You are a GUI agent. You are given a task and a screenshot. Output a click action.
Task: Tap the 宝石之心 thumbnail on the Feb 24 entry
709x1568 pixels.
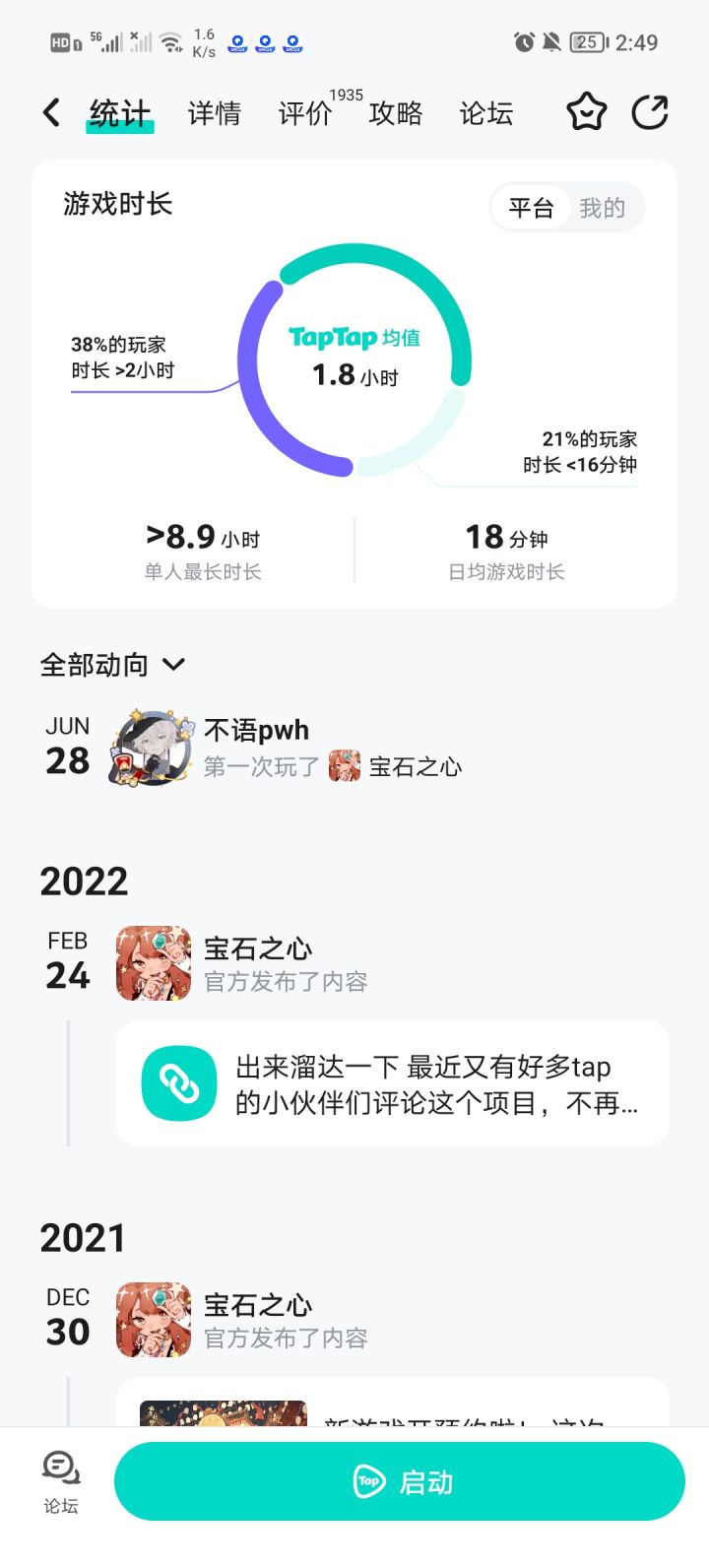153,962
